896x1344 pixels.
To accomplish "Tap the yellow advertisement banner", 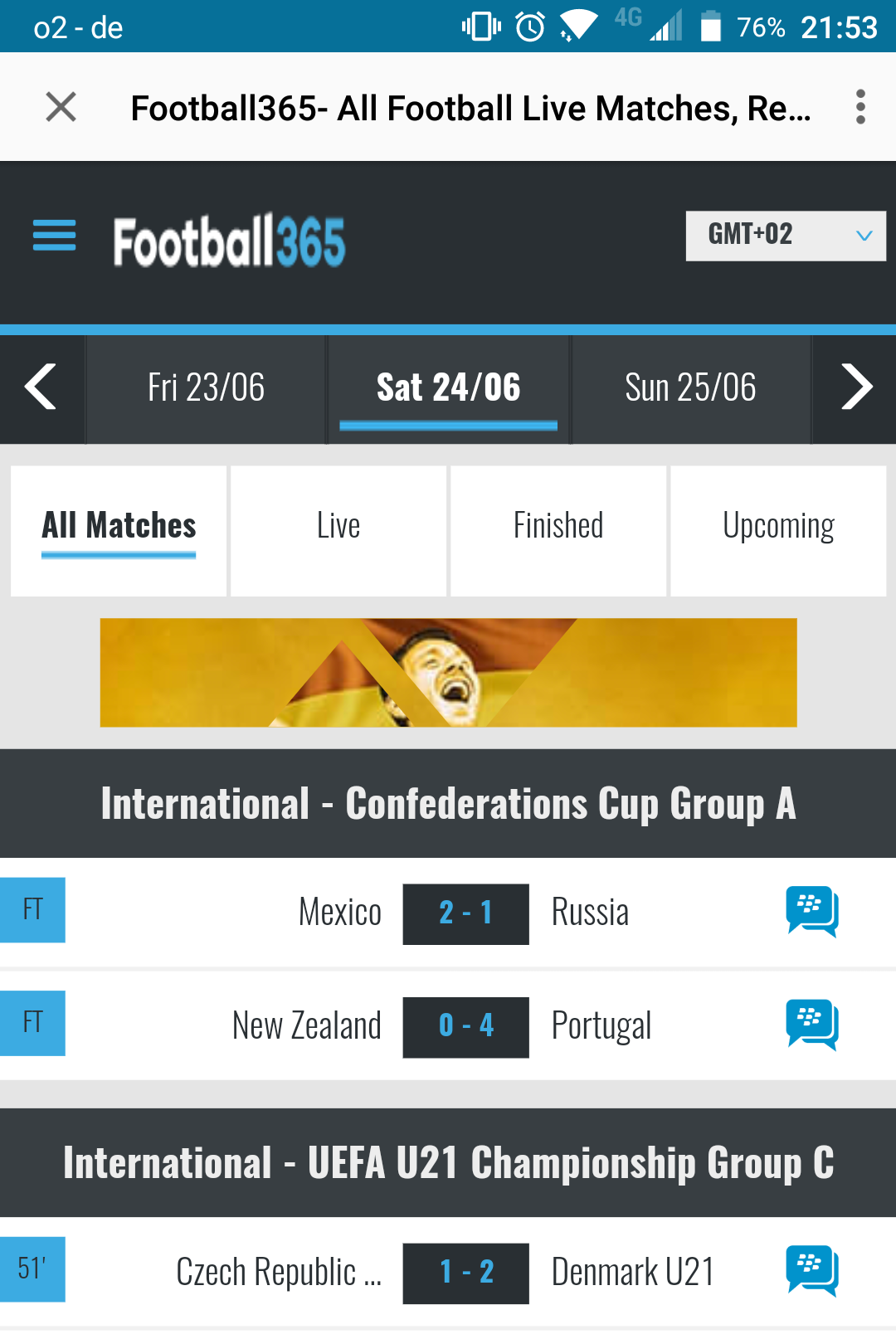I will pos(448,672).
